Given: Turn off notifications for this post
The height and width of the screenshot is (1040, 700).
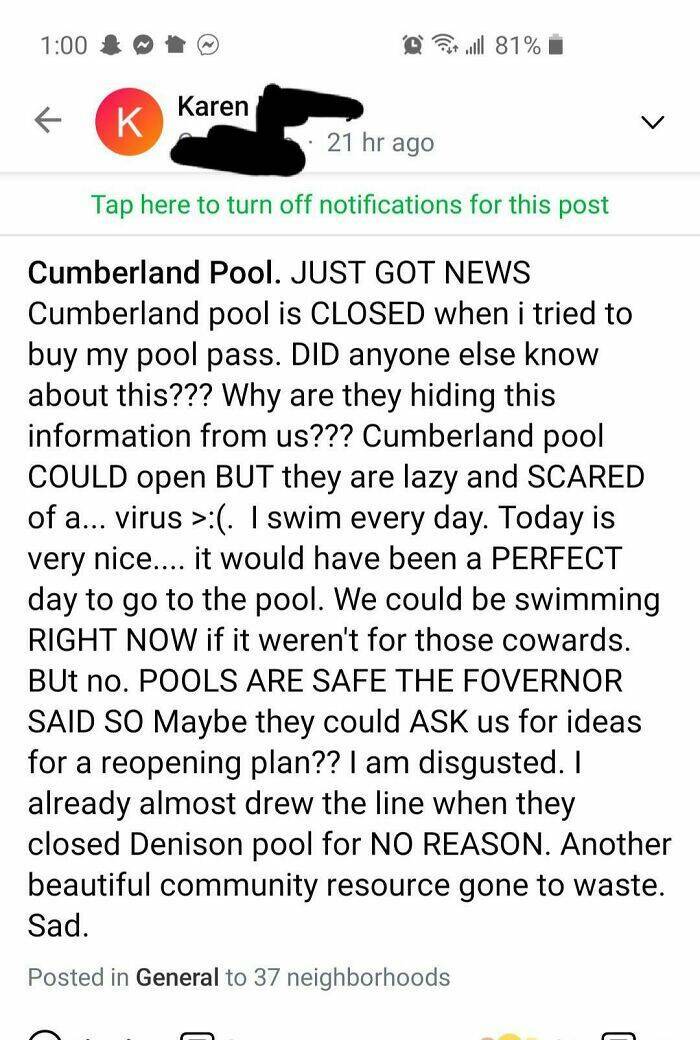Looking at the screenshot, I should pyautogui.click(x=350, y=205).
